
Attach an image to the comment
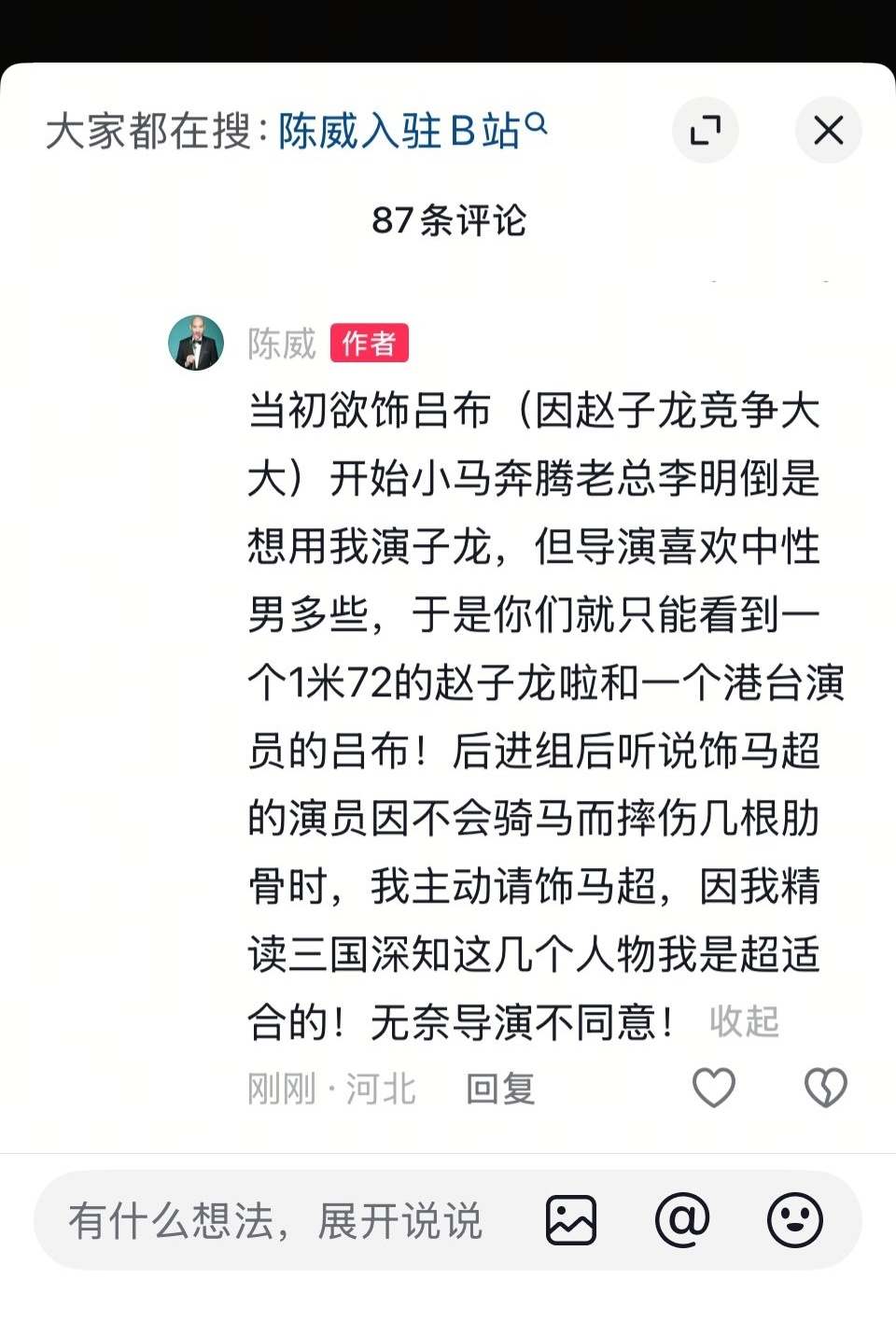click(571, 1220)
